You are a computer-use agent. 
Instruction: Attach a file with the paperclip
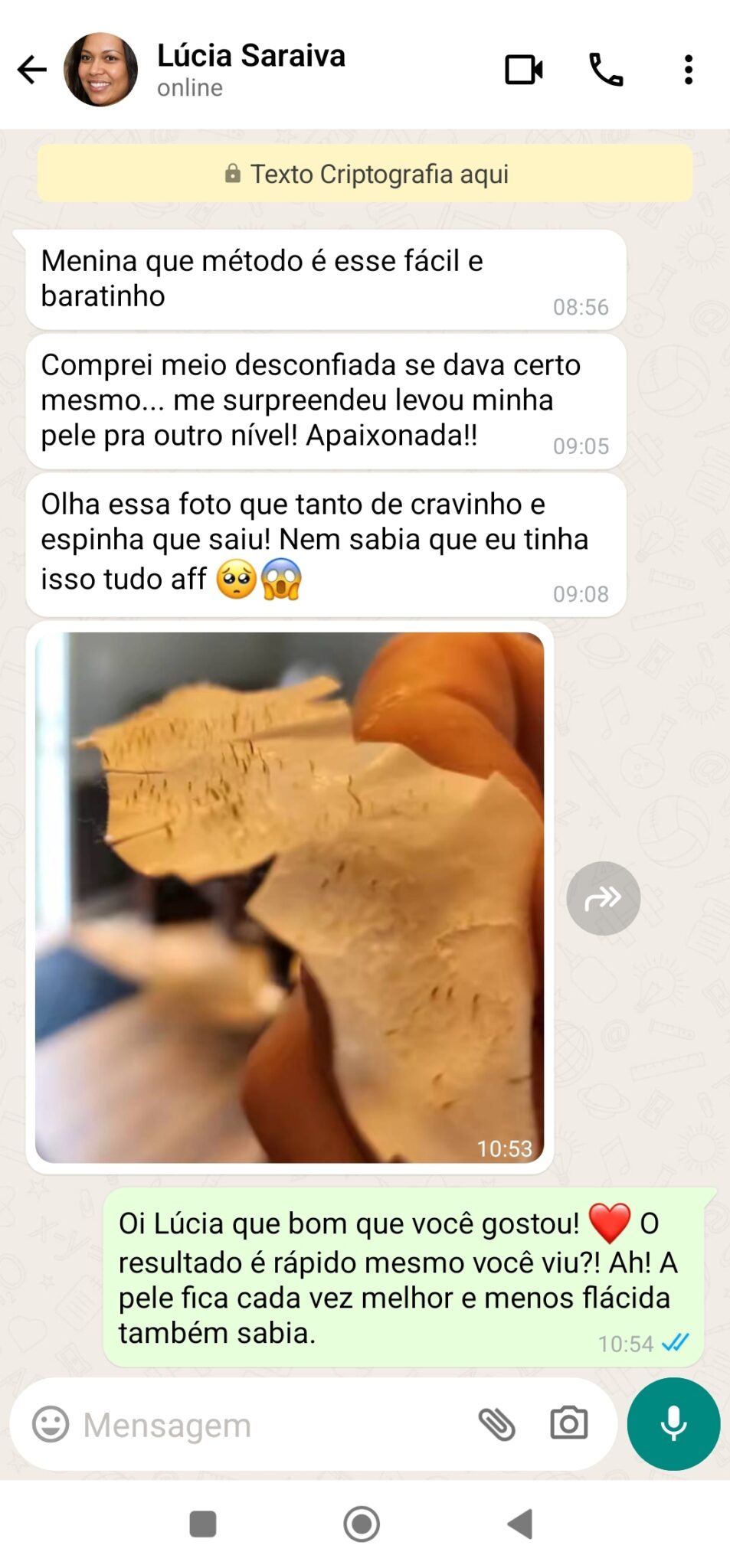point(496,1425)
